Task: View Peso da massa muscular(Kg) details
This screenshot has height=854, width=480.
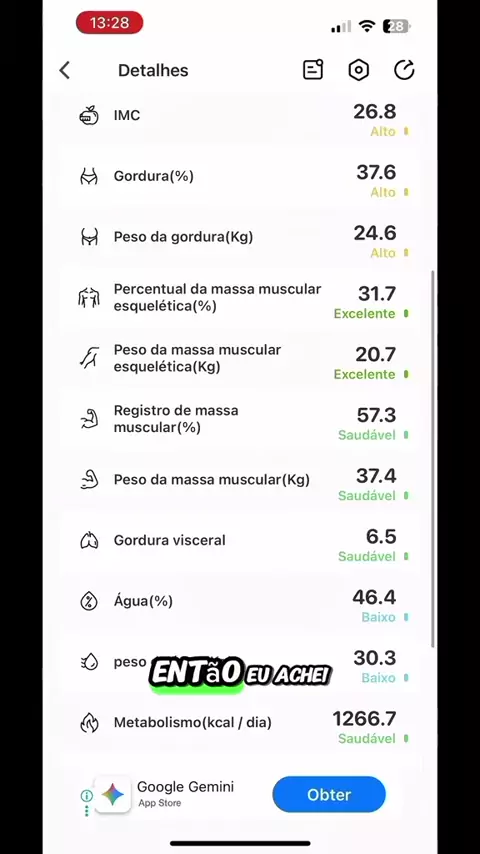Action: pos(244,480)
